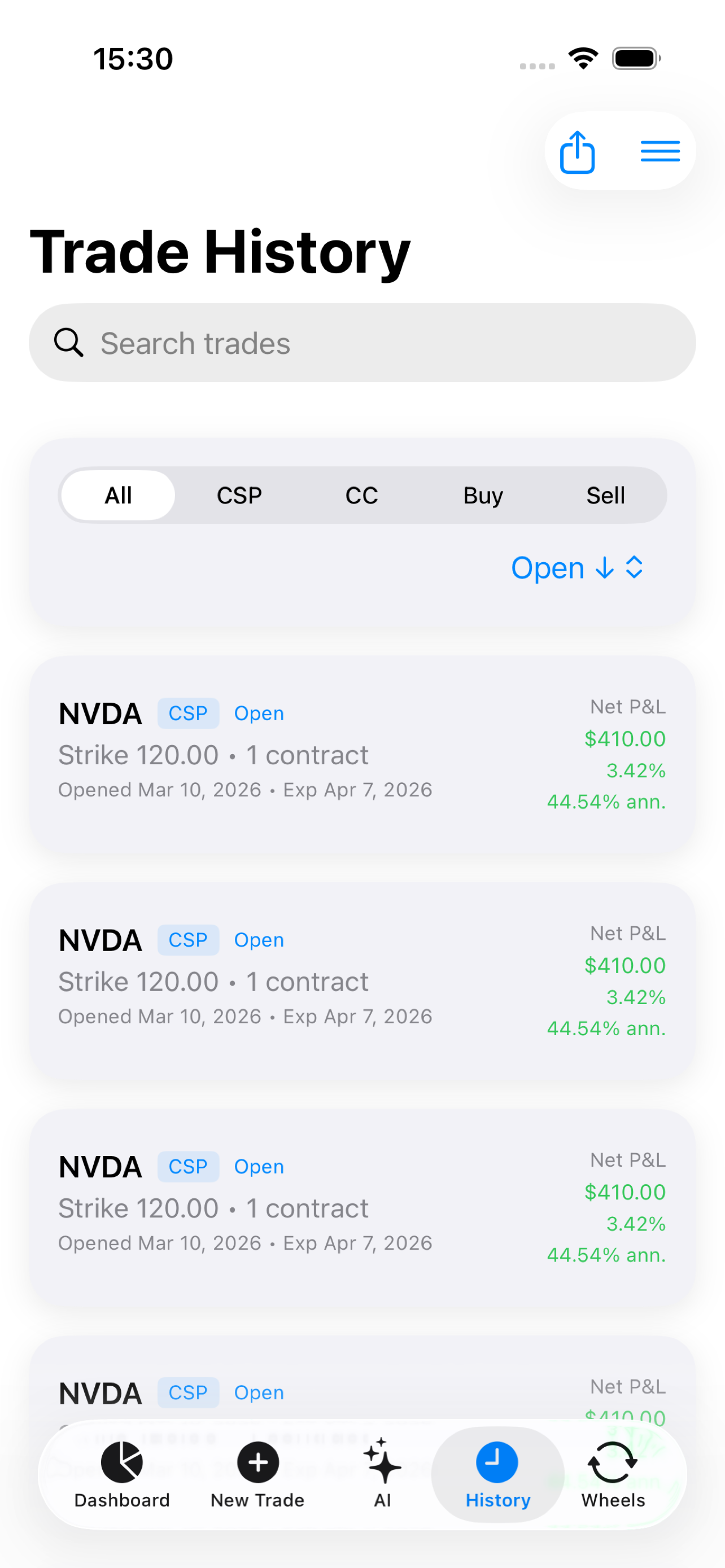Screen dimensions: 725x1568
Task: Tap the Wheels refresh icon
Action: (613, 1460)
